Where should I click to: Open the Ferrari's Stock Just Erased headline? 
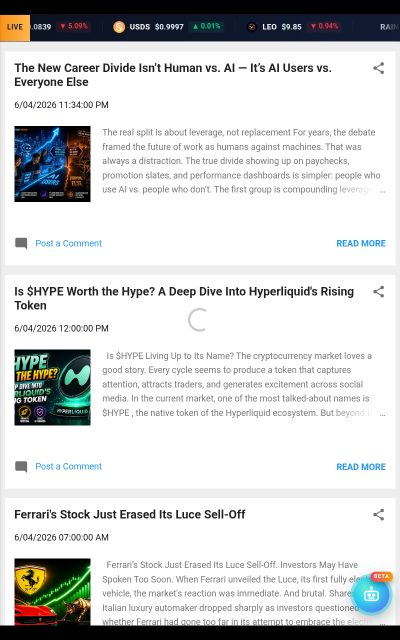coord(130,514)
